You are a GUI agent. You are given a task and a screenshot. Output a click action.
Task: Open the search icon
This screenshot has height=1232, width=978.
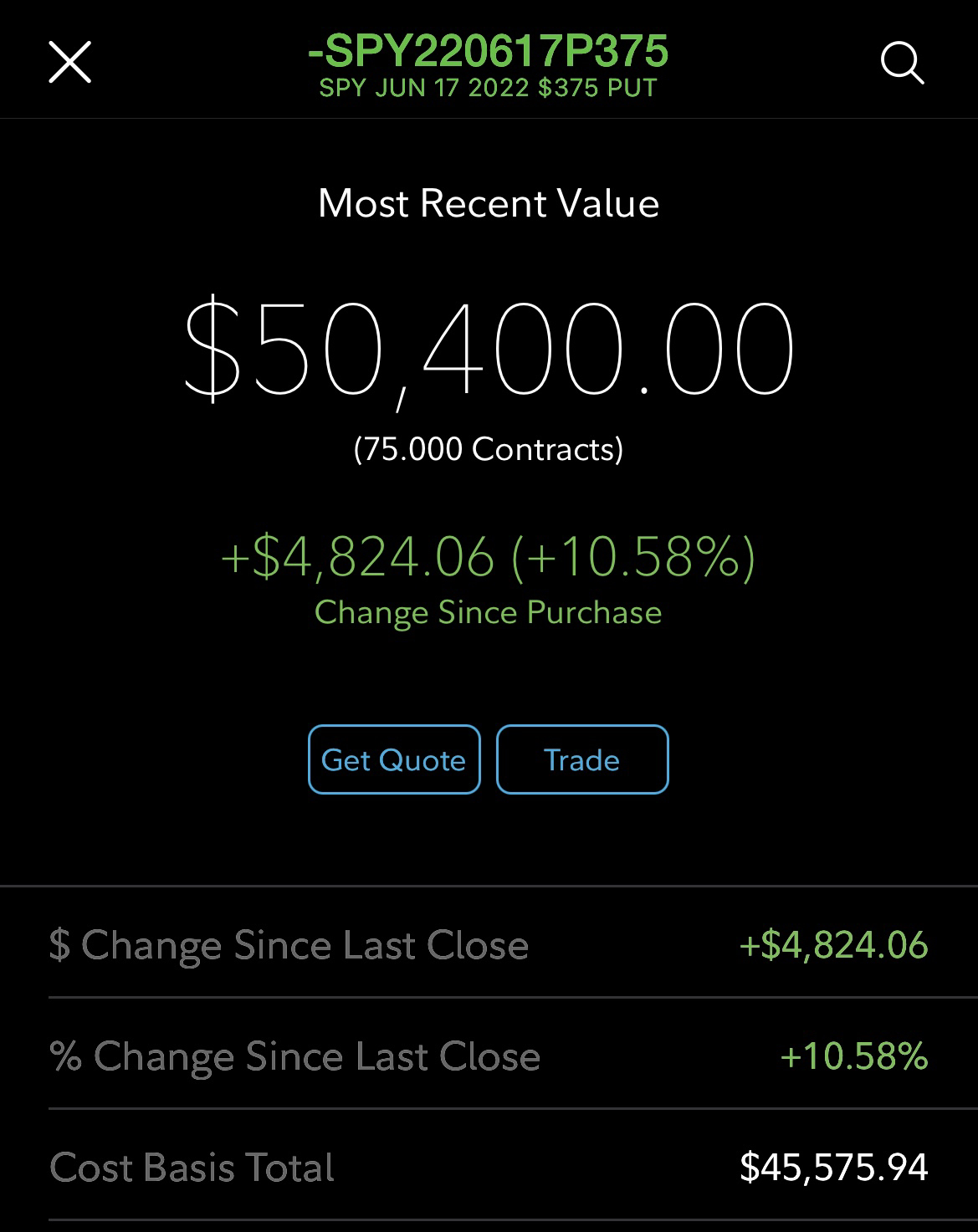pyautogui.click(x=902, y=64)
